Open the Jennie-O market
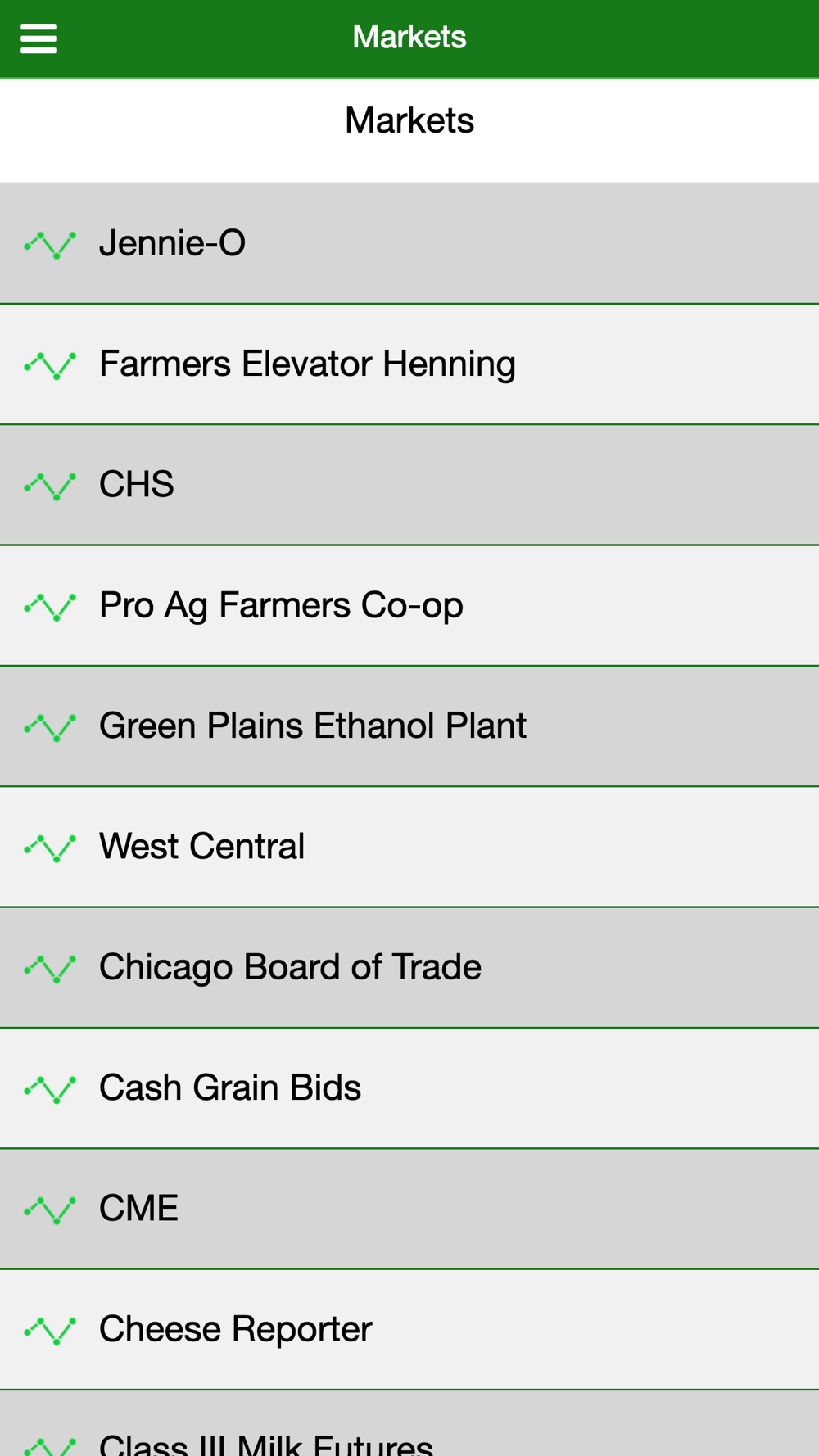The width and height of the screenshot is (819, 1456). coord(409,243)
